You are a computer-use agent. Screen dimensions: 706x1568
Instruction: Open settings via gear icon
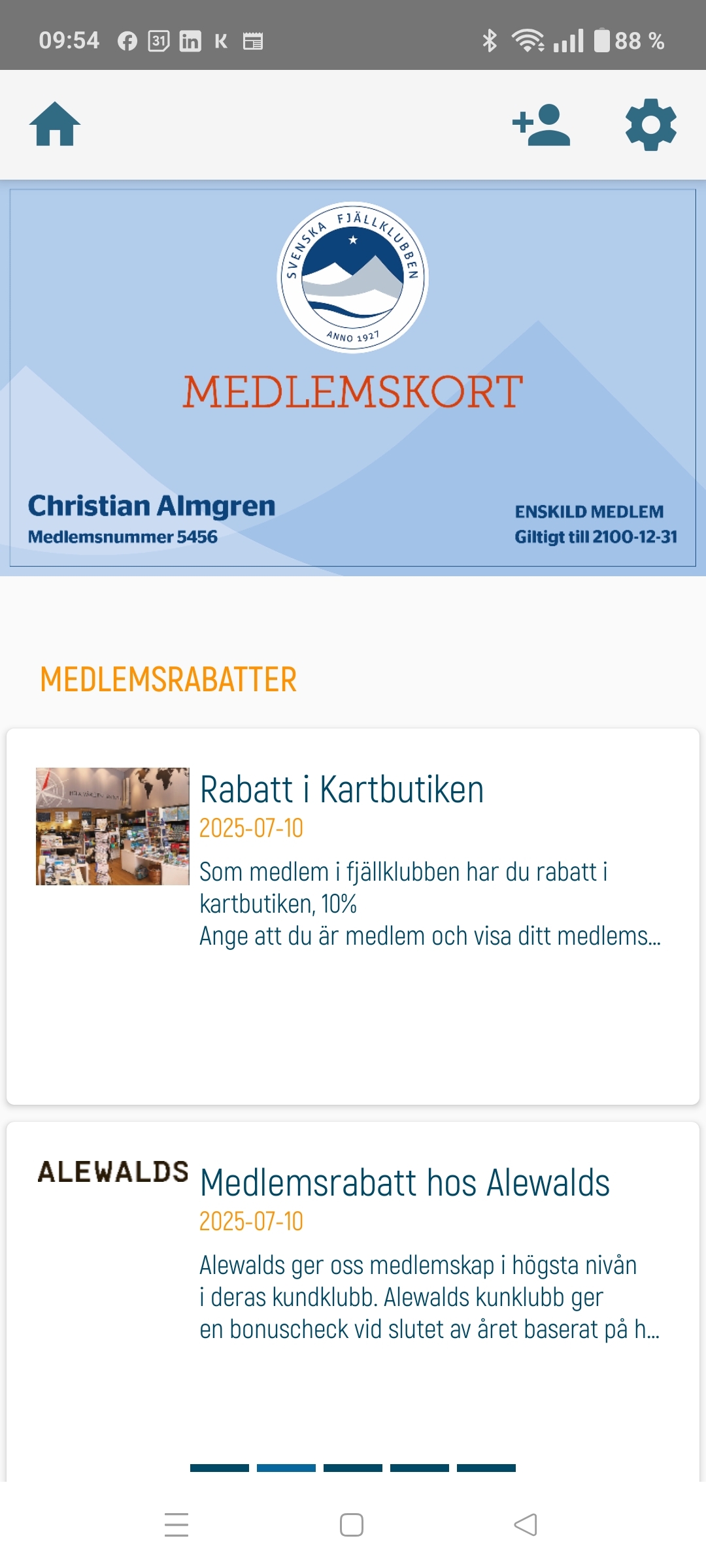650,124
